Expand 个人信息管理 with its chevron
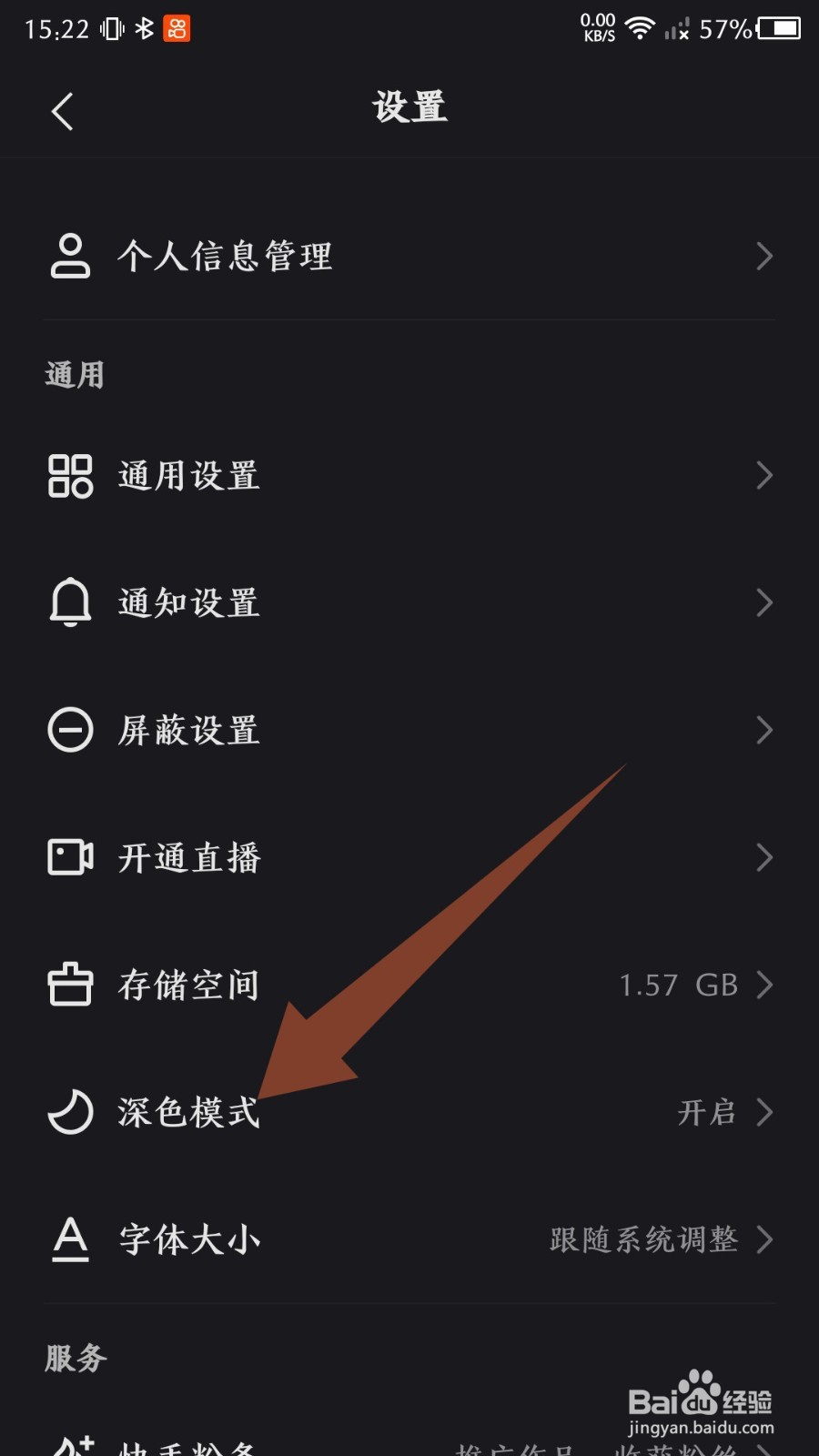 (765, 258)
